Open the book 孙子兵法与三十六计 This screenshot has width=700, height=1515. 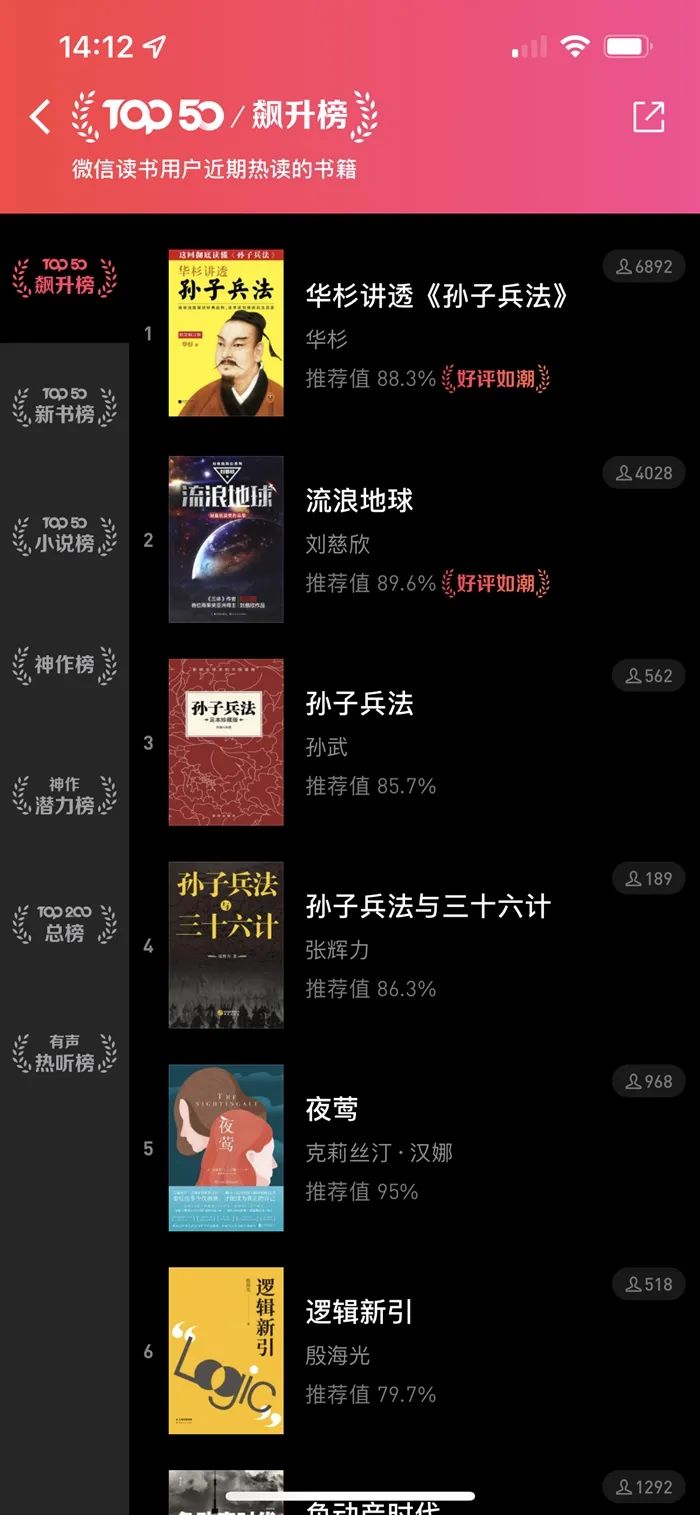tap(428, 906)
